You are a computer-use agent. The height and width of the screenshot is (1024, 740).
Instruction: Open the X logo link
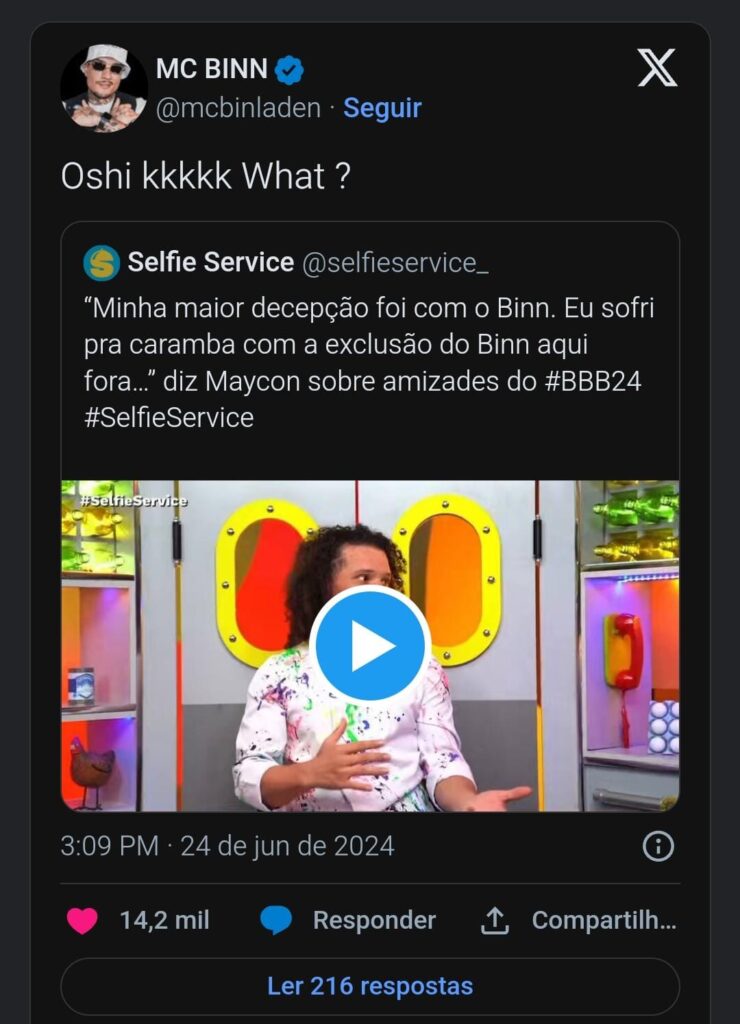tap(657, 69)
